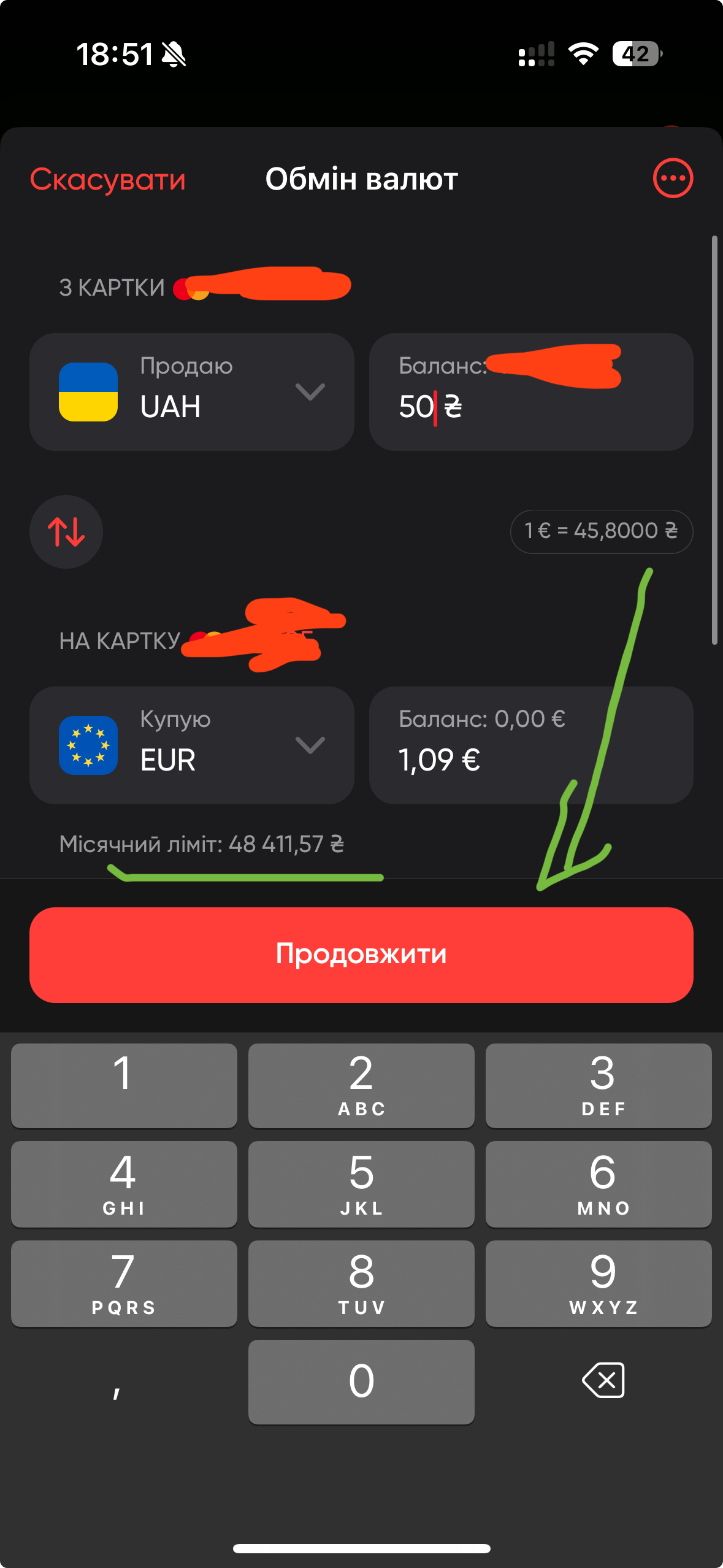Open the three-dot options menu
Screen dimensions: 723x1568
point(673,179)
